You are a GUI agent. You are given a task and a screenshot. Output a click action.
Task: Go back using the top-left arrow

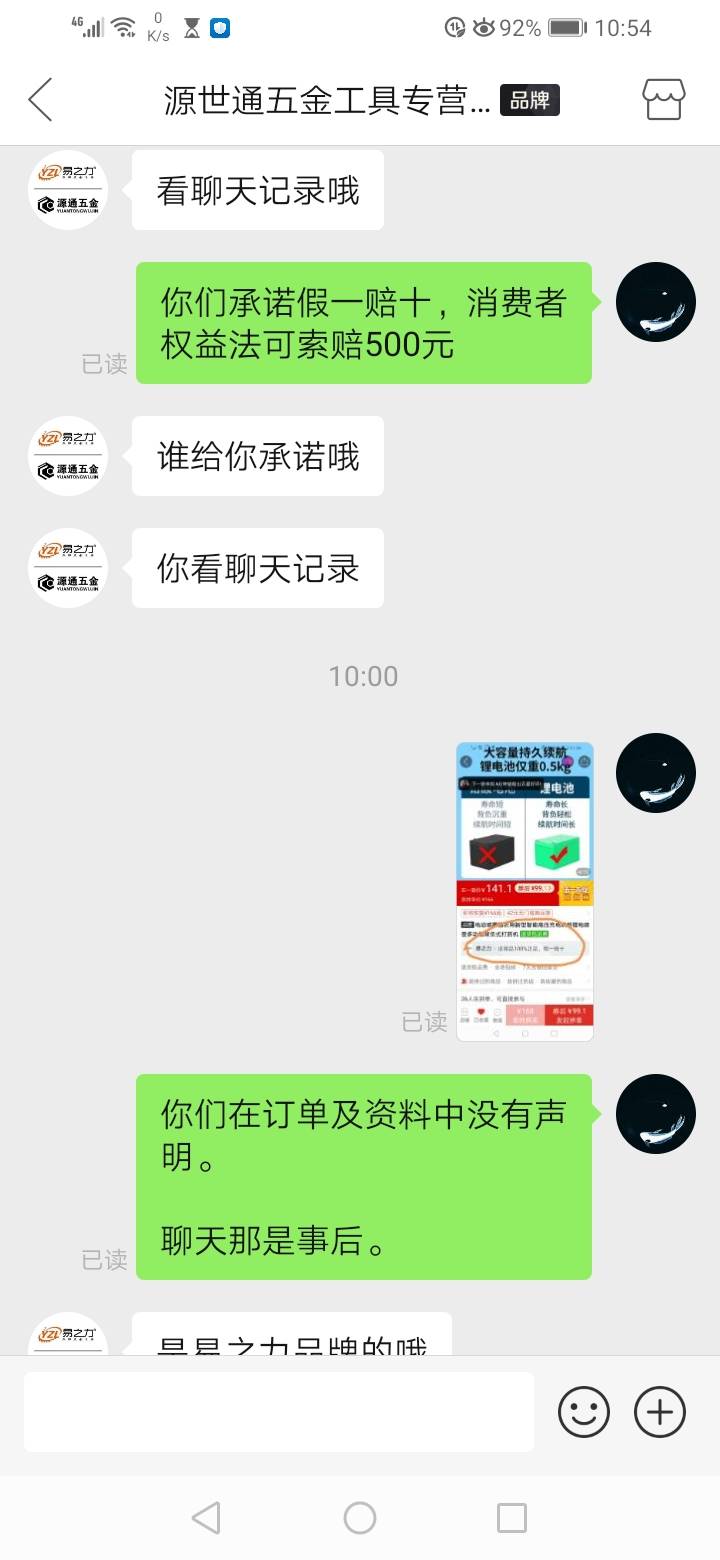click(x=40, y=100)
